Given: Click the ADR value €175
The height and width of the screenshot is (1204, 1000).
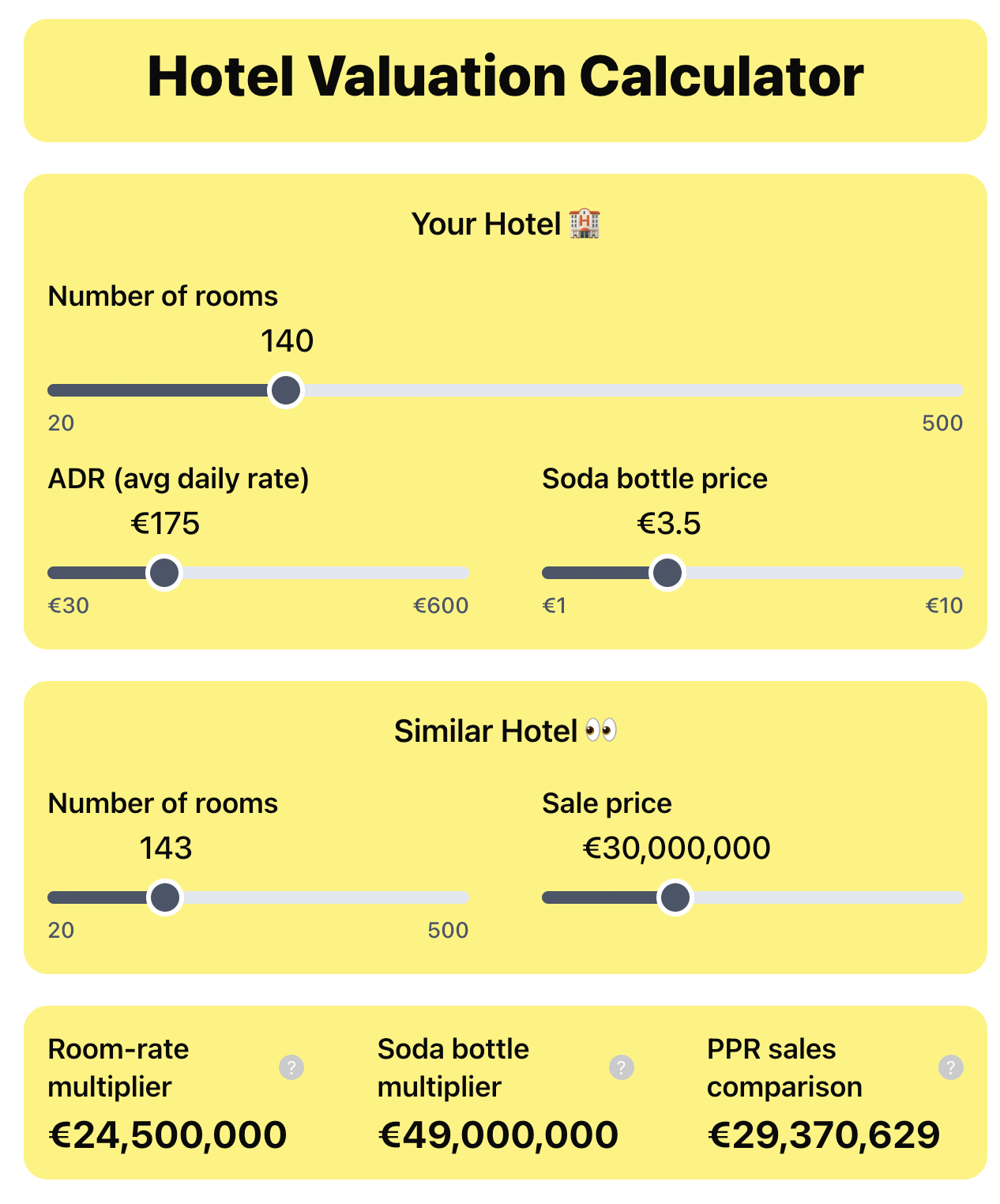Looking at the screenshot, I should tap(164, 523).
